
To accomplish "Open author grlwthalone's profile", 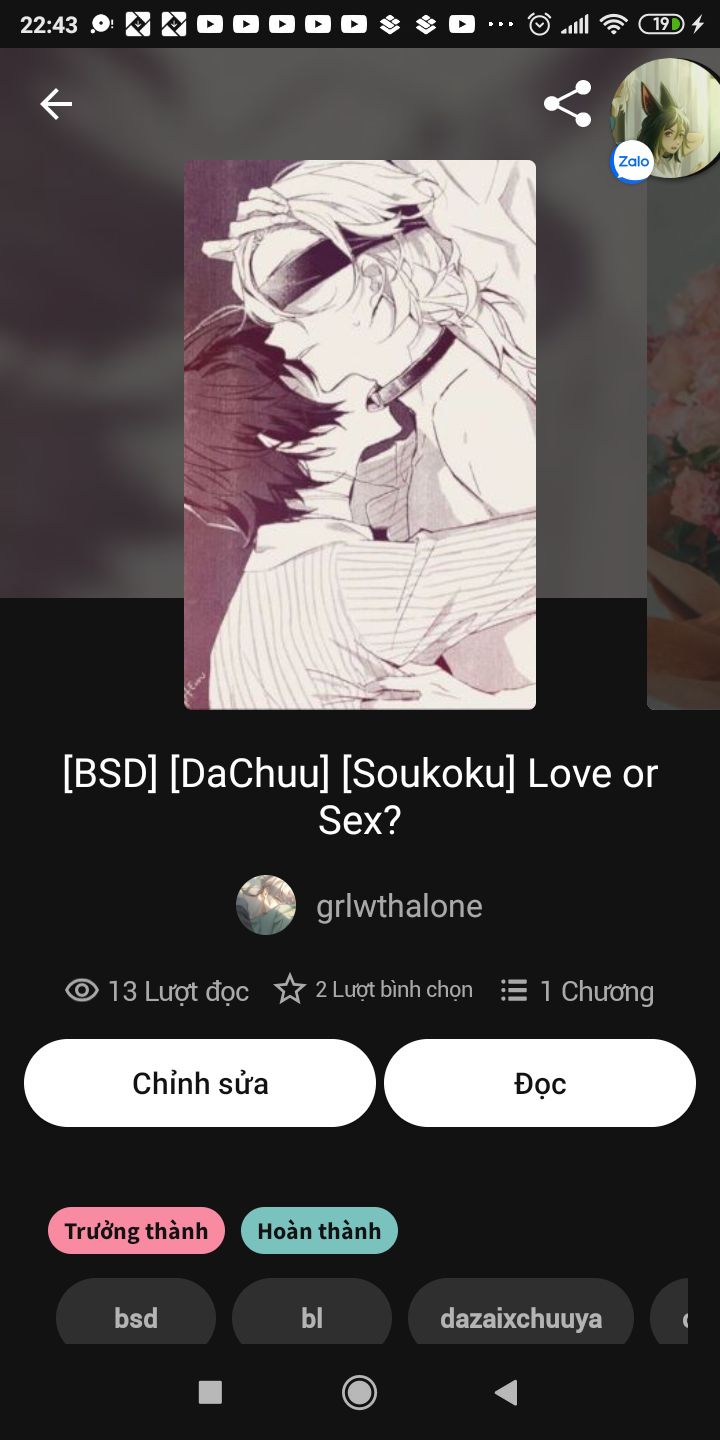I will click(398, 906).
